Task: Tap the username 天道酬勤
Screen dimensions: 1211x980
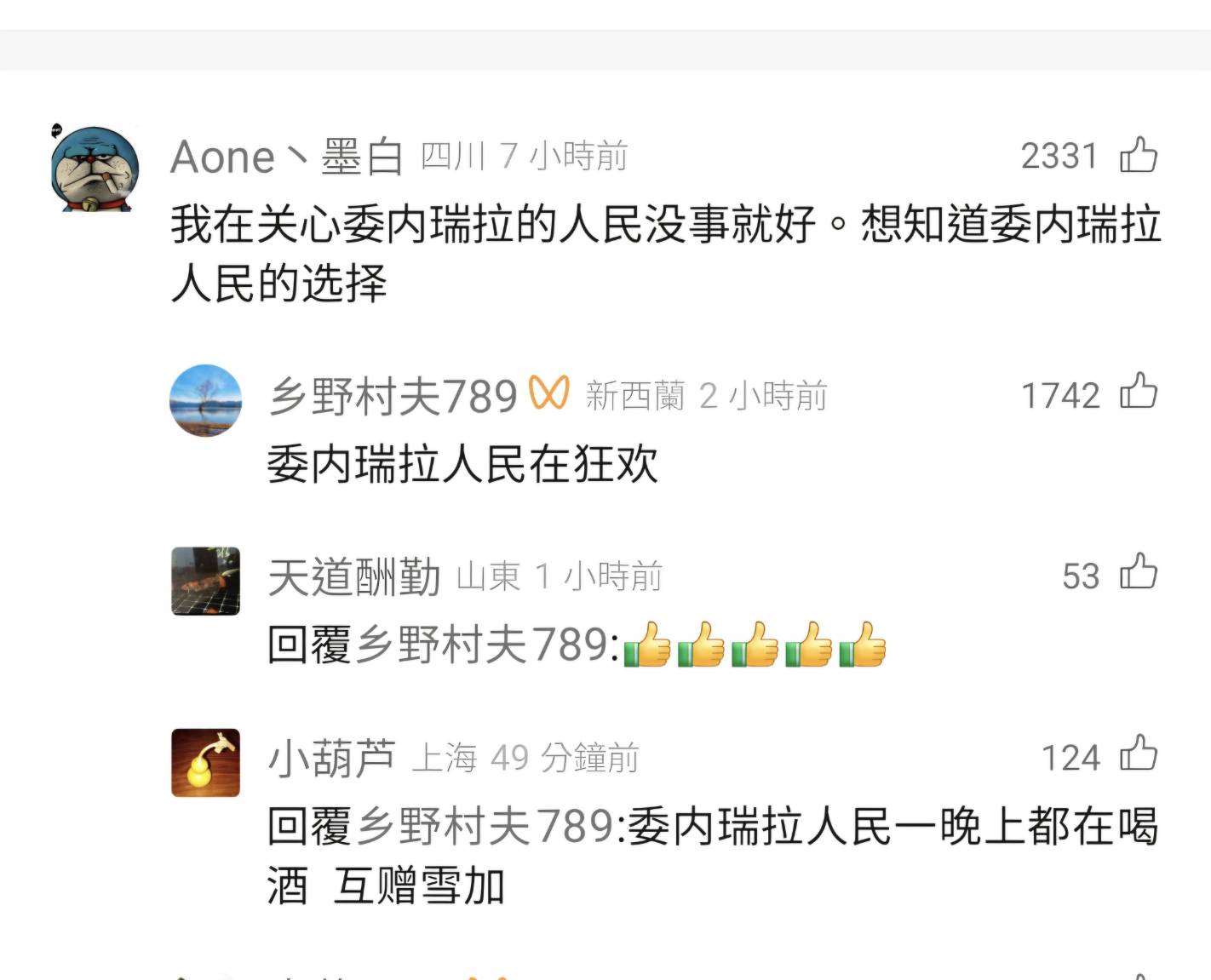Action: [354, 577]
